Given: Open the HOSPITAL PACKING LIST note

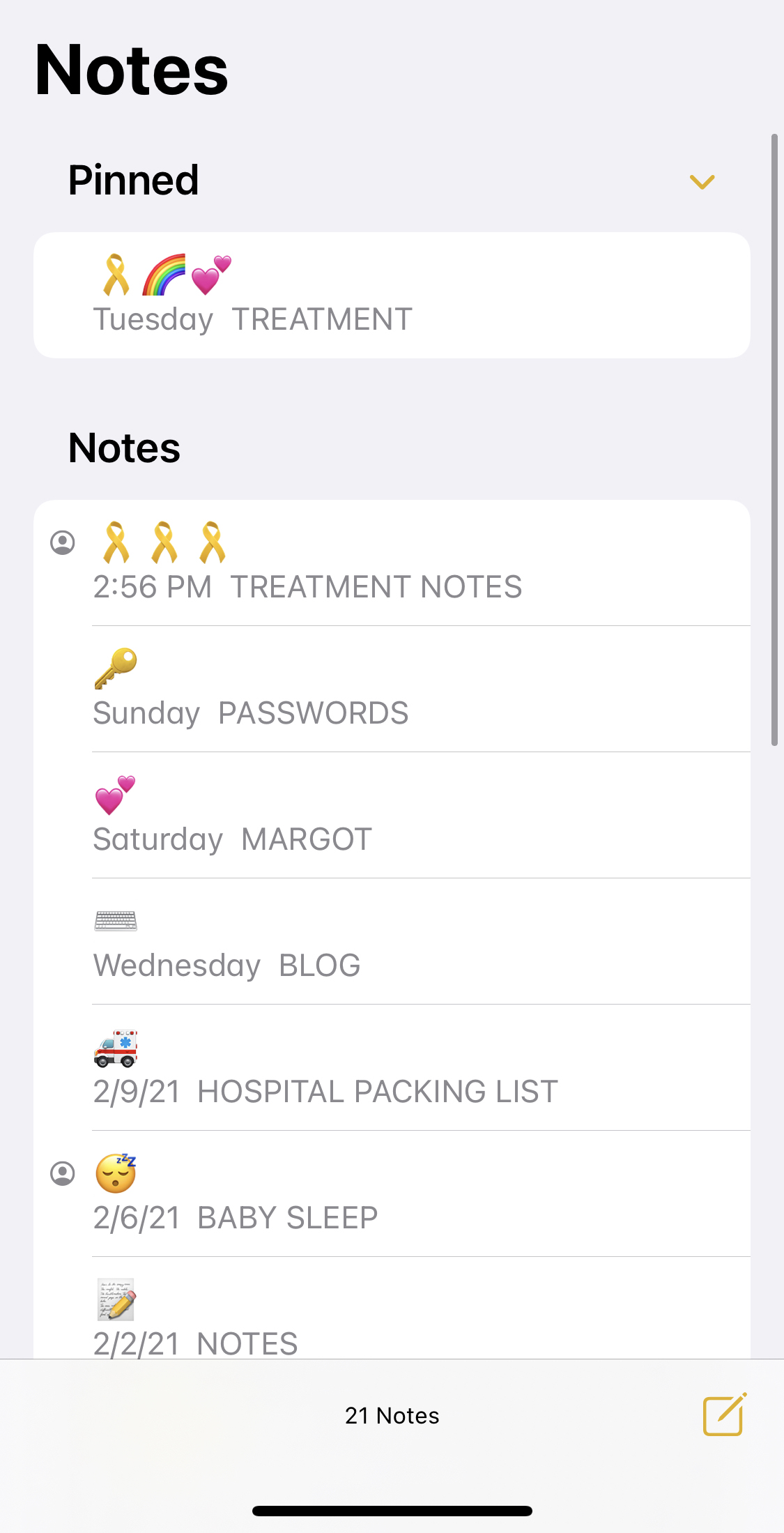Looking at the screenshot, I should pyautogui.click(x=392, y=1068).
